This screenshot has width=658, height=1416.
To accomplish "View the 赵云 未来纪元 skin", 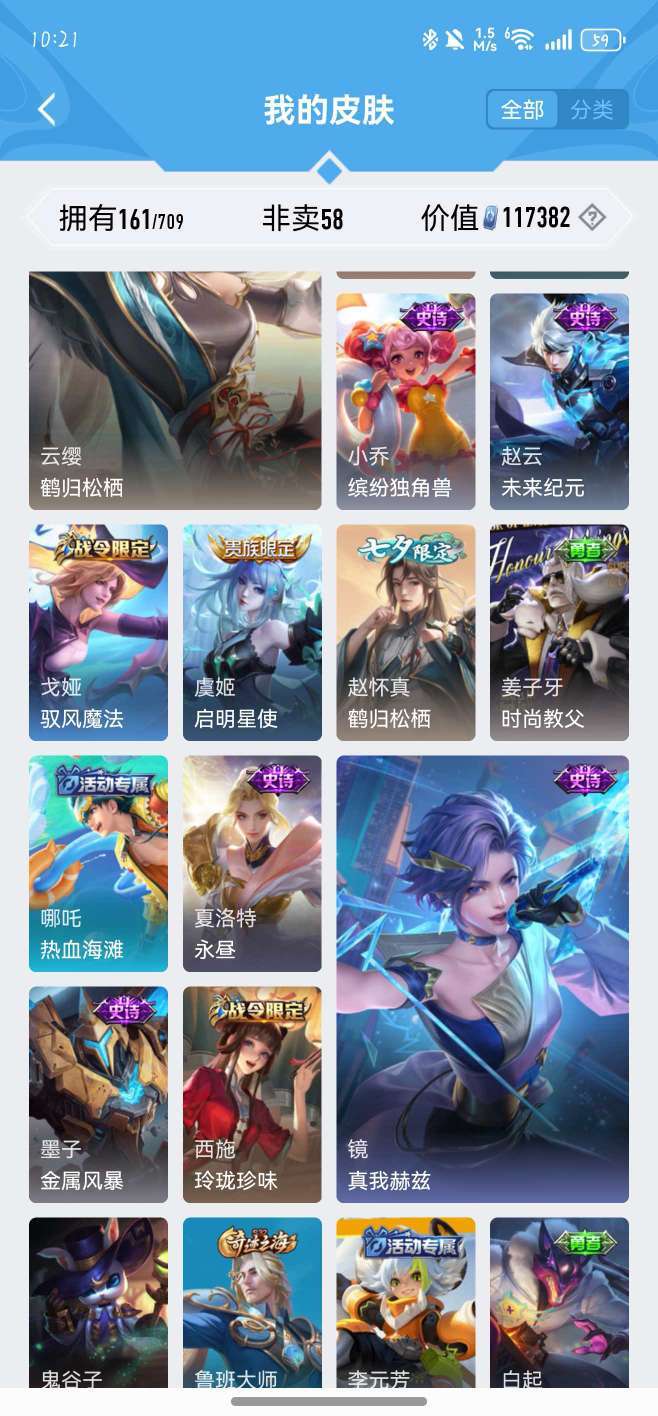I will click(559, 401).
